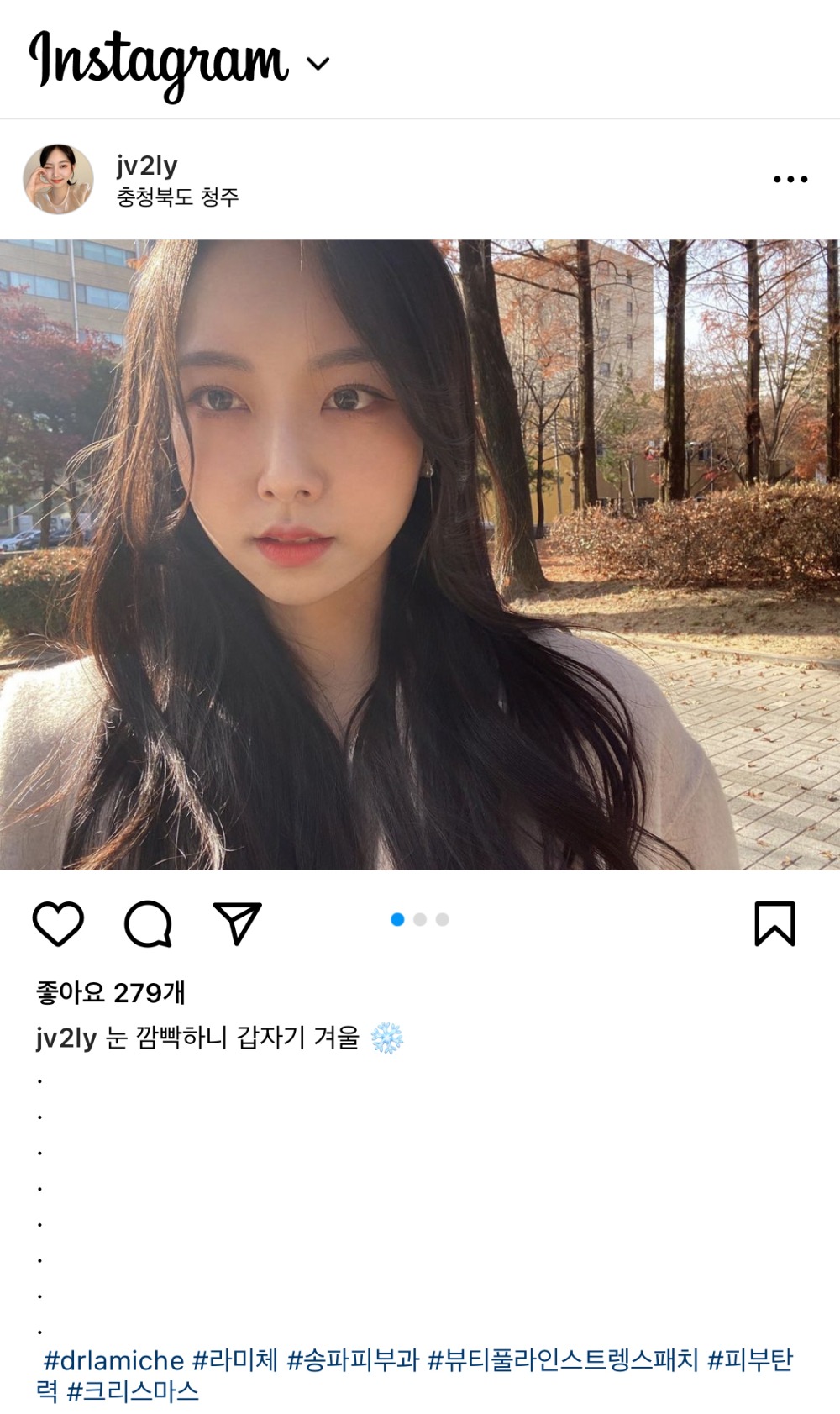Open the location 충청북도 청주
Image resolution: width=840 pixels, height=1414 pixels.
[x=177, y=197]
